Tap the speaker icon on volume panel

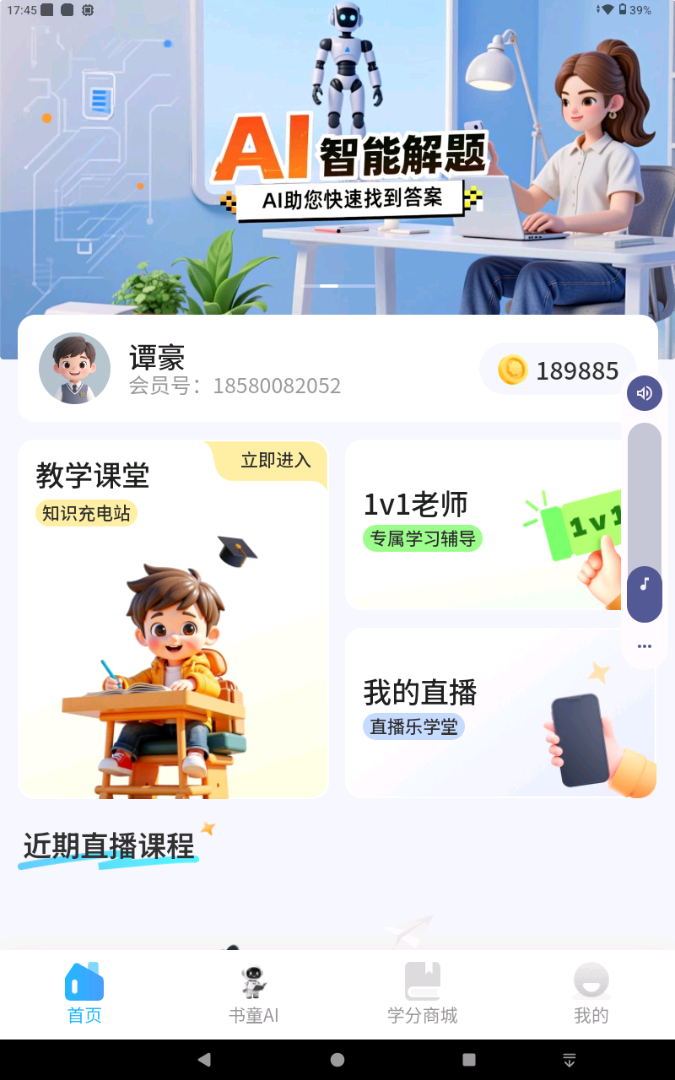click(x=644, y=393)
